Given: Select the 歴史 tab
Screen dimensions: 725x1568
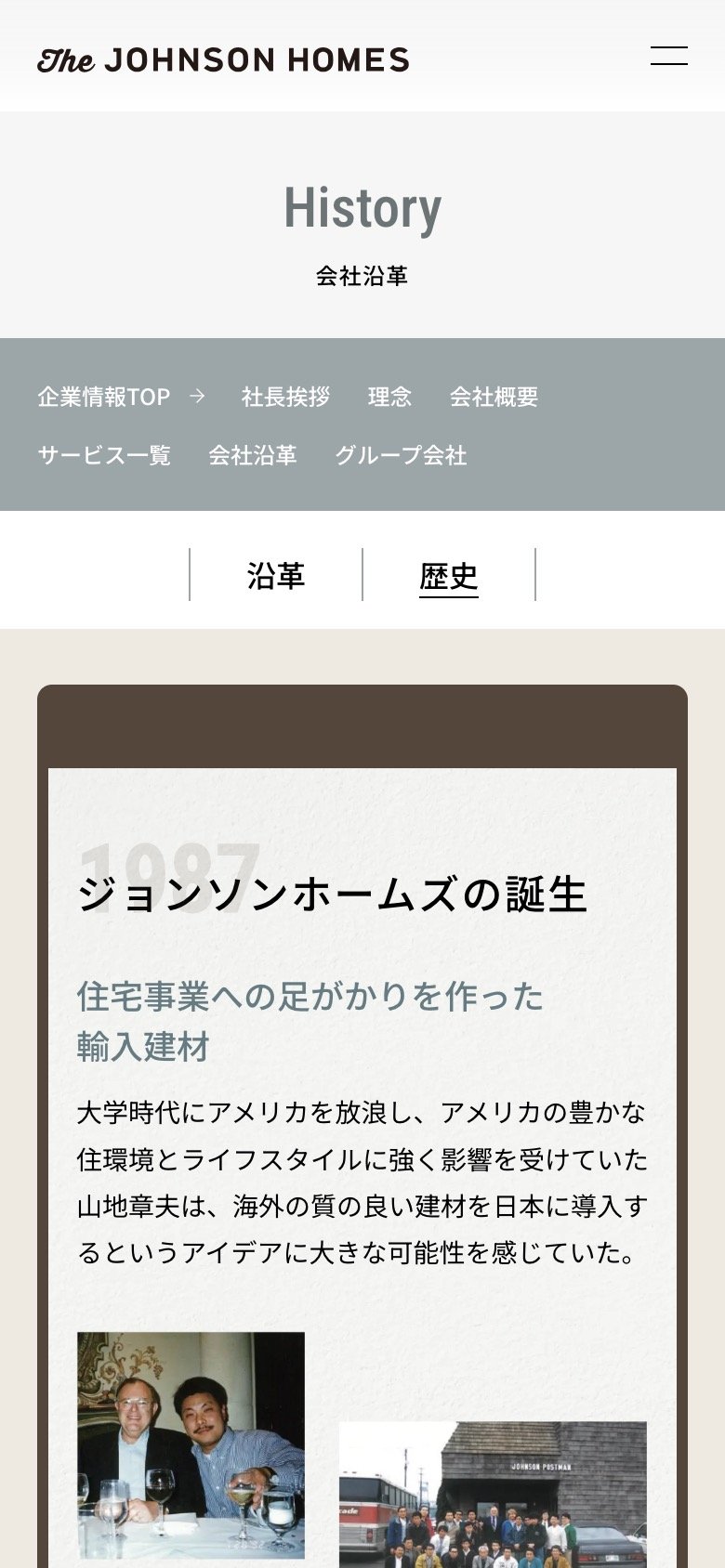Looking at the screenshot, I should (448, 576).
